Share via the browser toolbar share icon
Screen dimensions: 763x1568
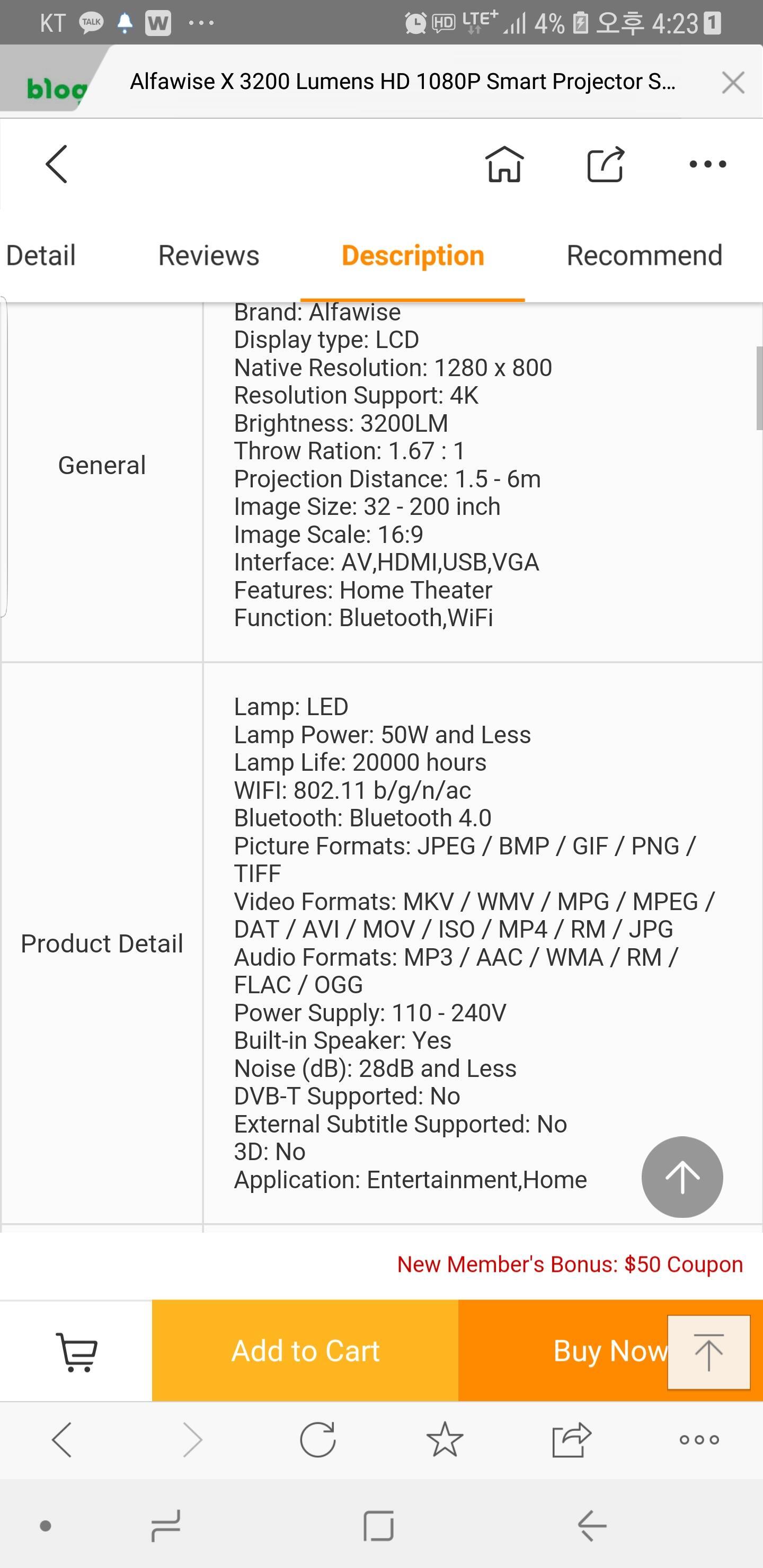(x=571, y=1440)
